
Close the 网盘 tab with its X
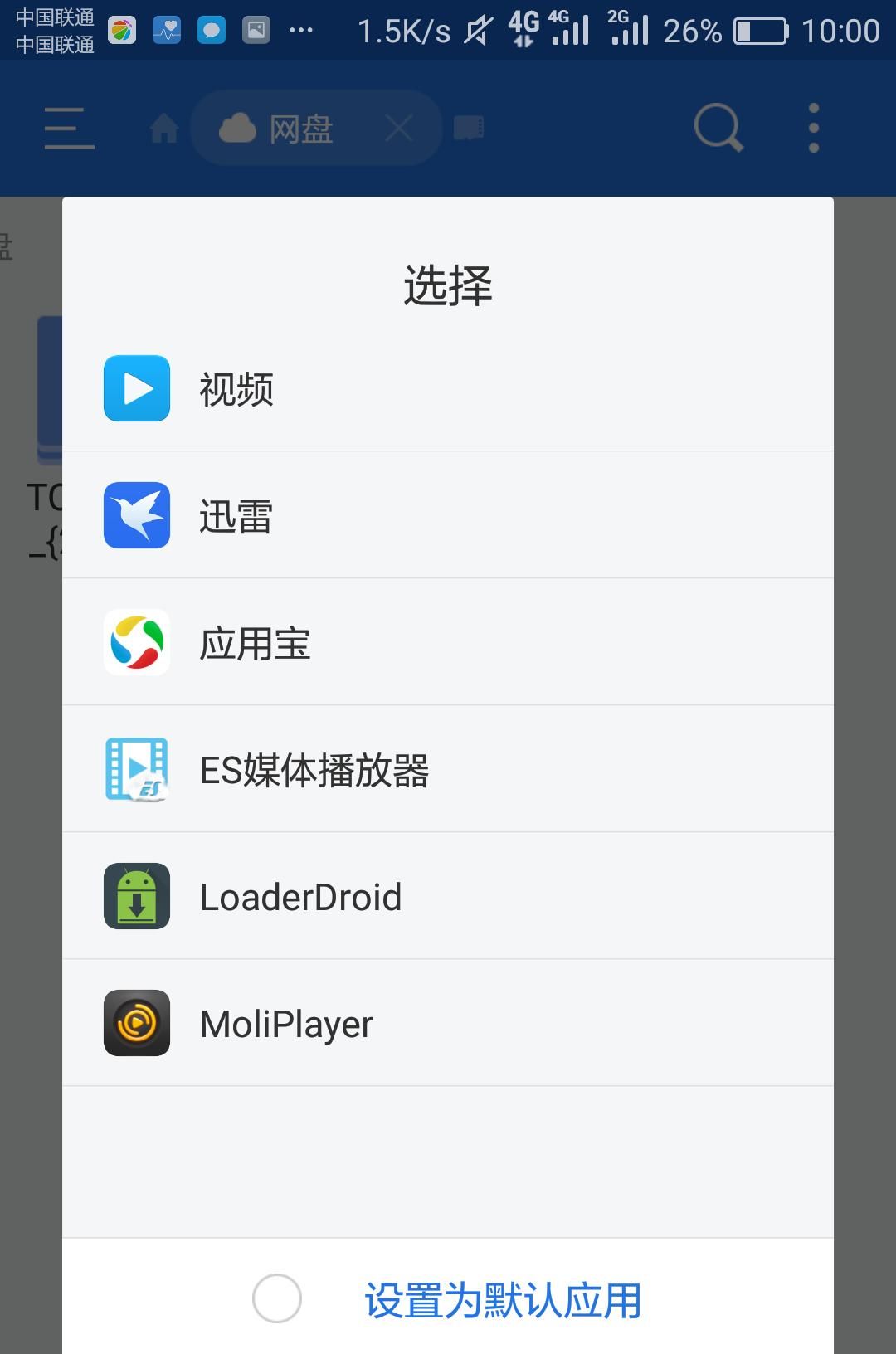click(x=398, y=128)
